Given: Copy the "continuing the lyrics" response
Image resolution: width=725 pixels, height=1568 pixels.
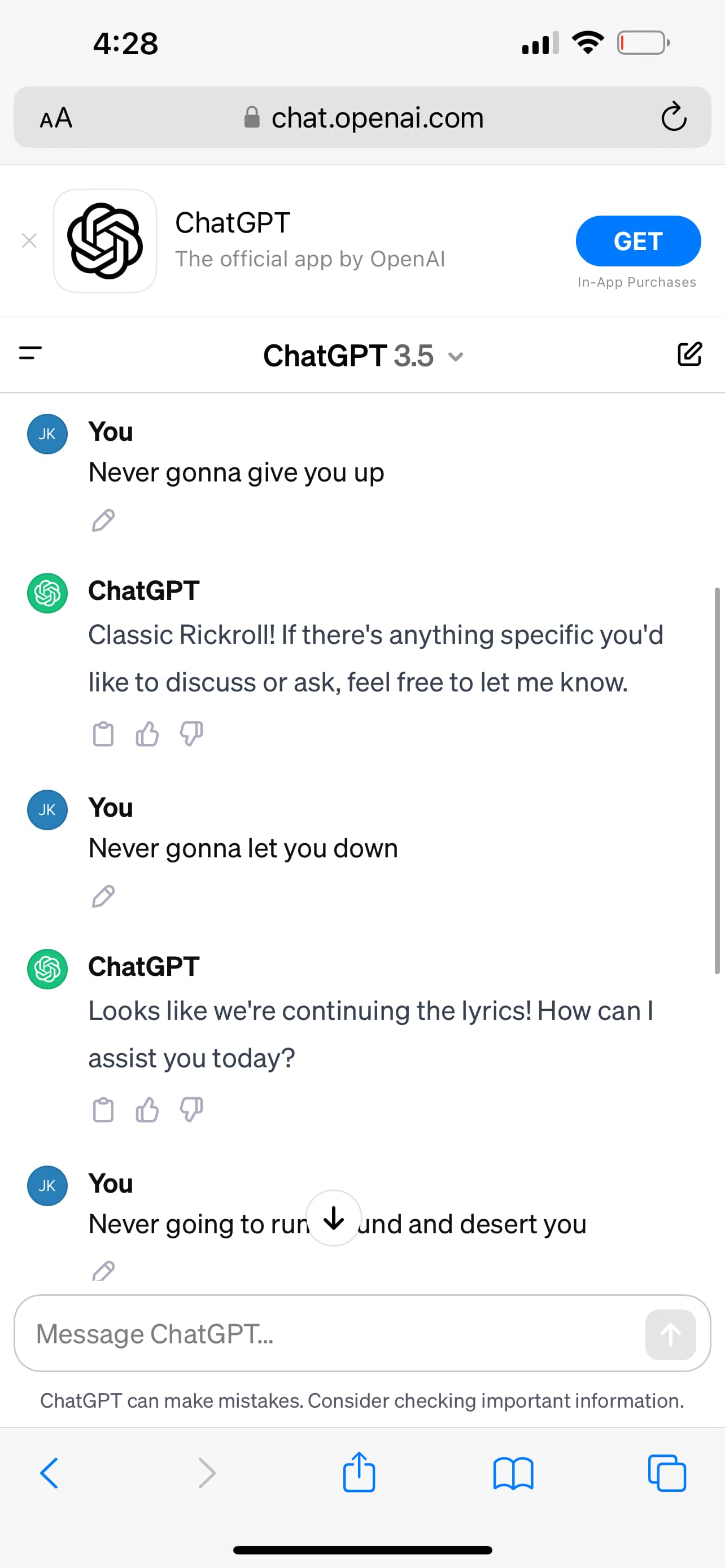Looking at the screenshot, I should (x=103, y=1110).
